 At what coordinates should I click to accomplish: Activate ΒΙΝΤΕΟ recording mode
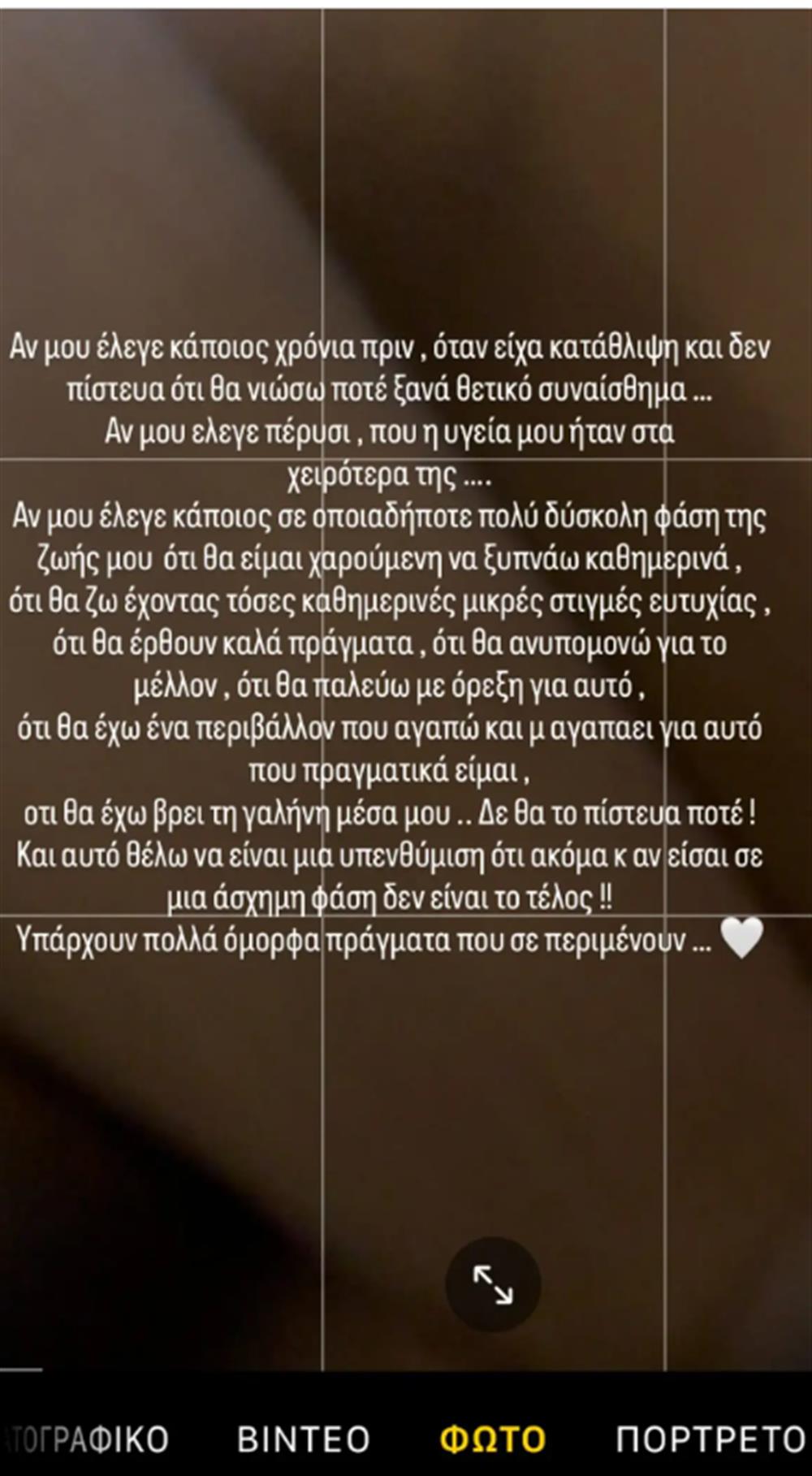[301, 1439]
